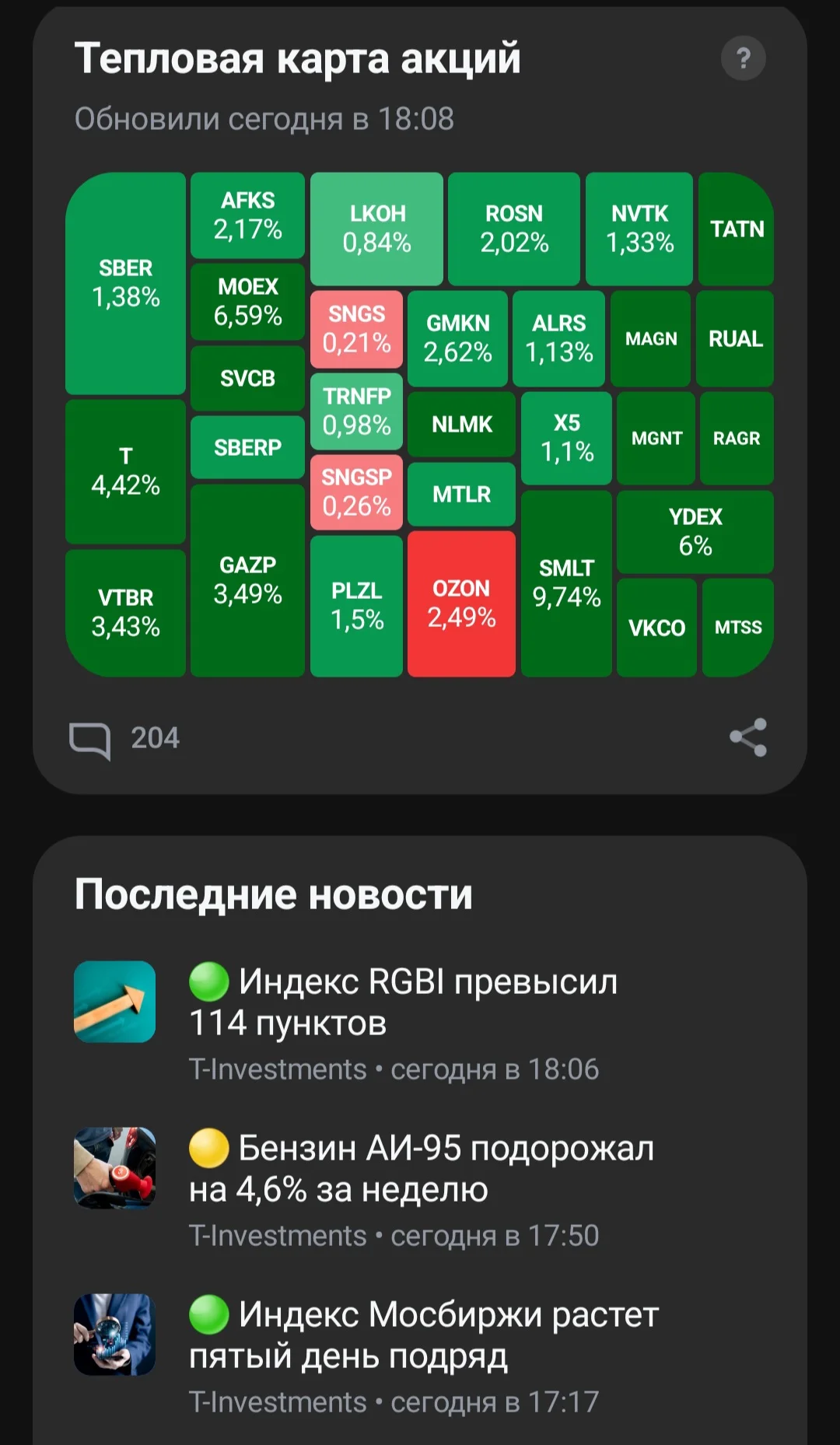Open the heat map help question icon
The height and width of the screenshot is (1445, 840).
pos(743,58)
